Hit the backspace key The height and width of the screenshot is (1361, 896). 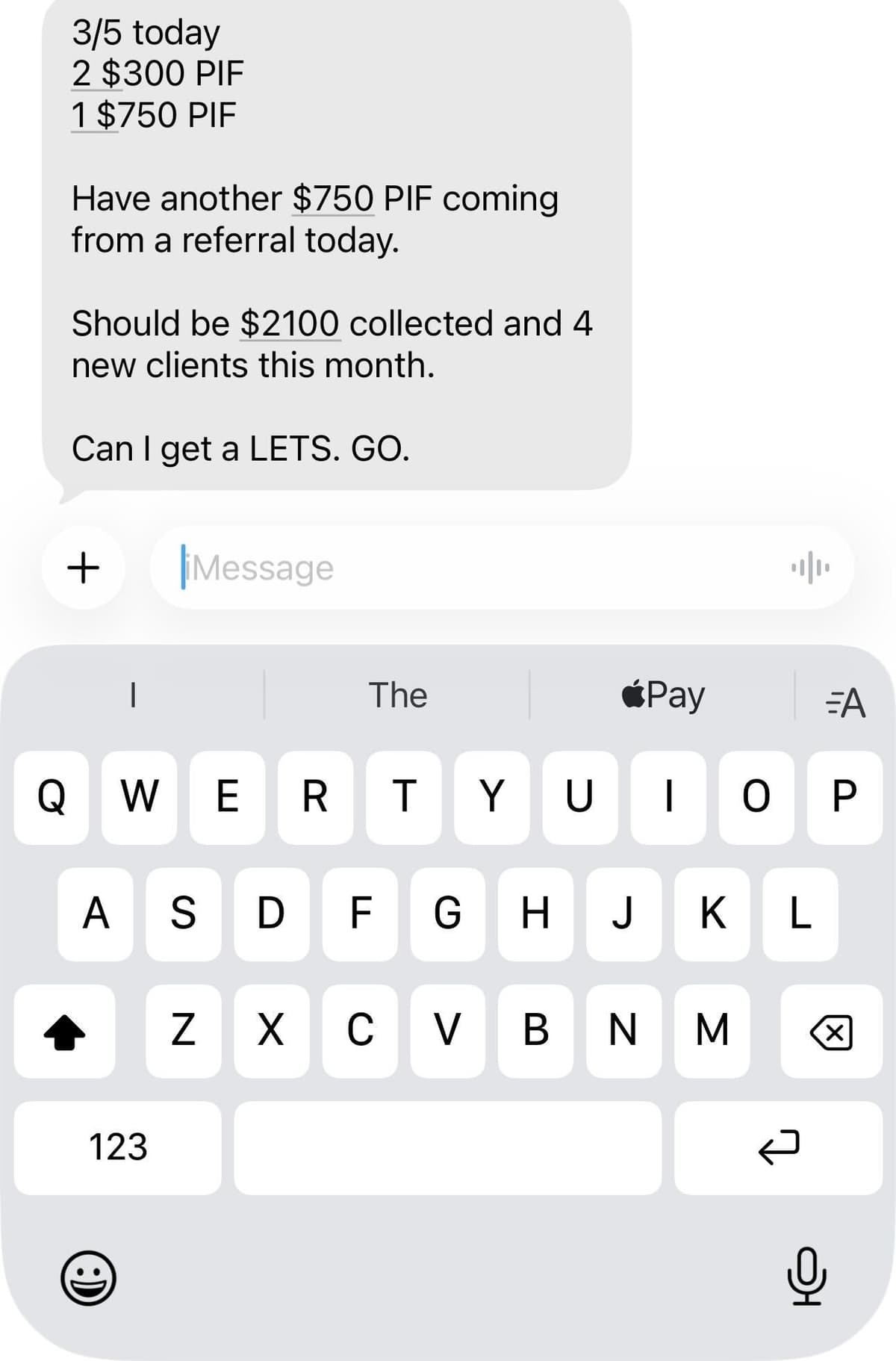pyautogui.click(x=831, y=1032)
